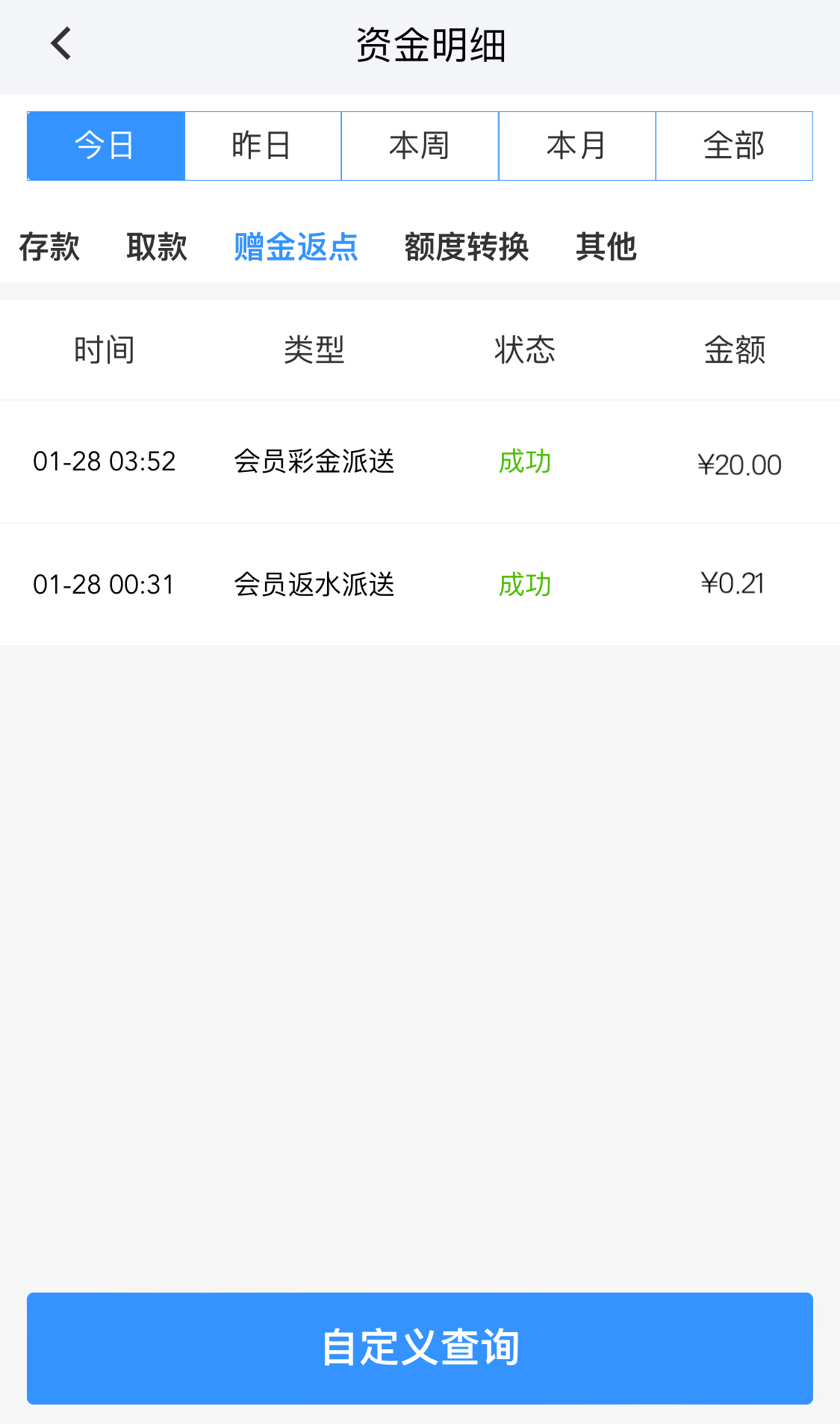Screen dimensions: 840x1424
Task: Go back from 资金明细 page
Action: coord(61,43)
